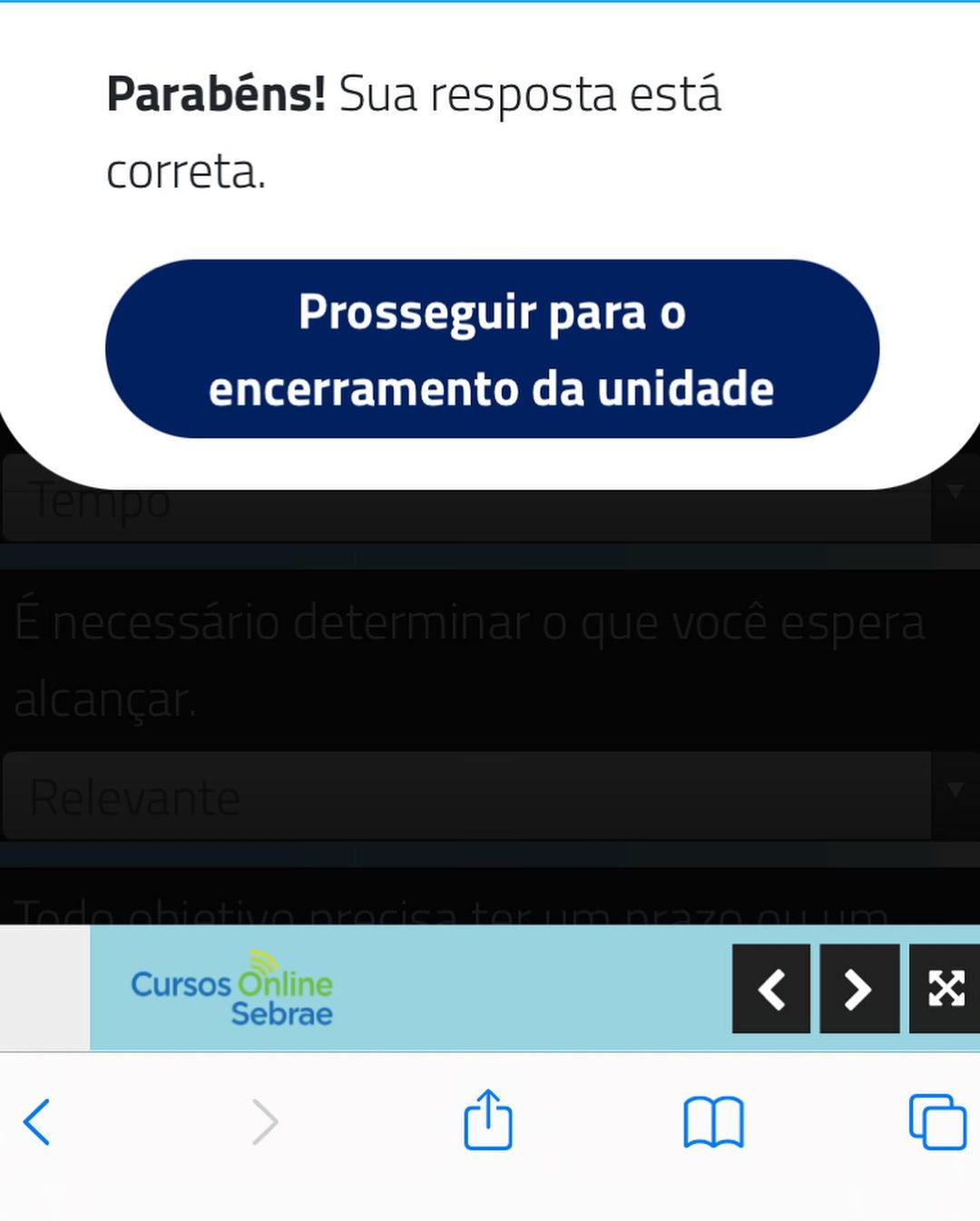Go to the previous course slide

coord(771,989)
